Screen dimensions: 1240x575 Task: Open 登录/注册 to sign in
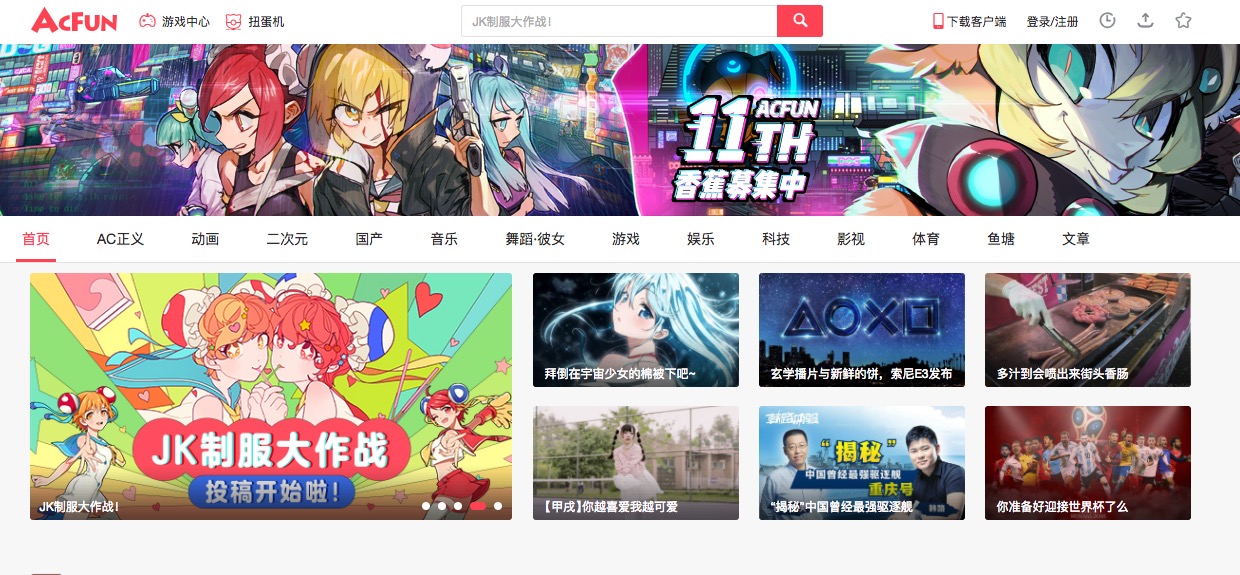(1052, 21)
